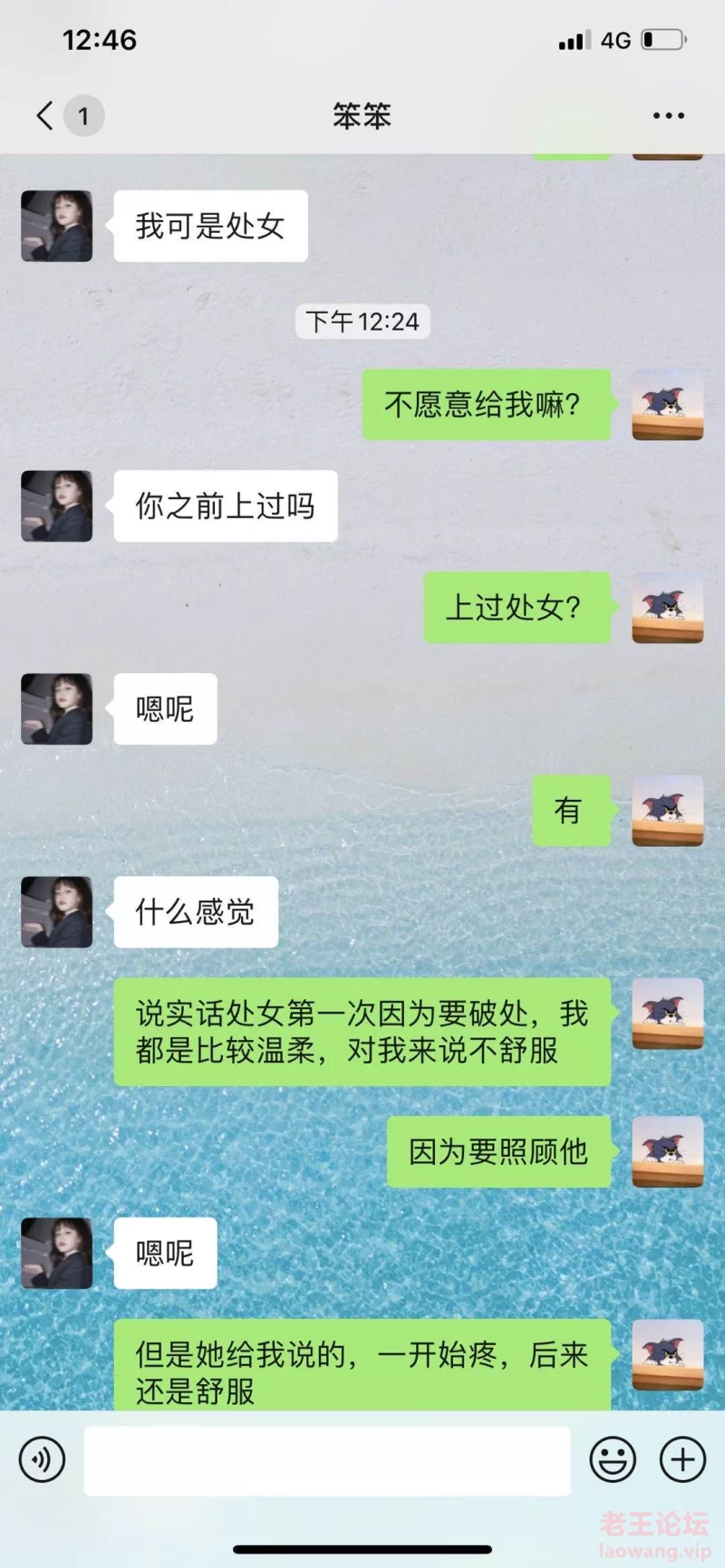This screenshot has width=725, height=1568.
Task: Switch to voice message input
Action: click(x=42, y=1460)
